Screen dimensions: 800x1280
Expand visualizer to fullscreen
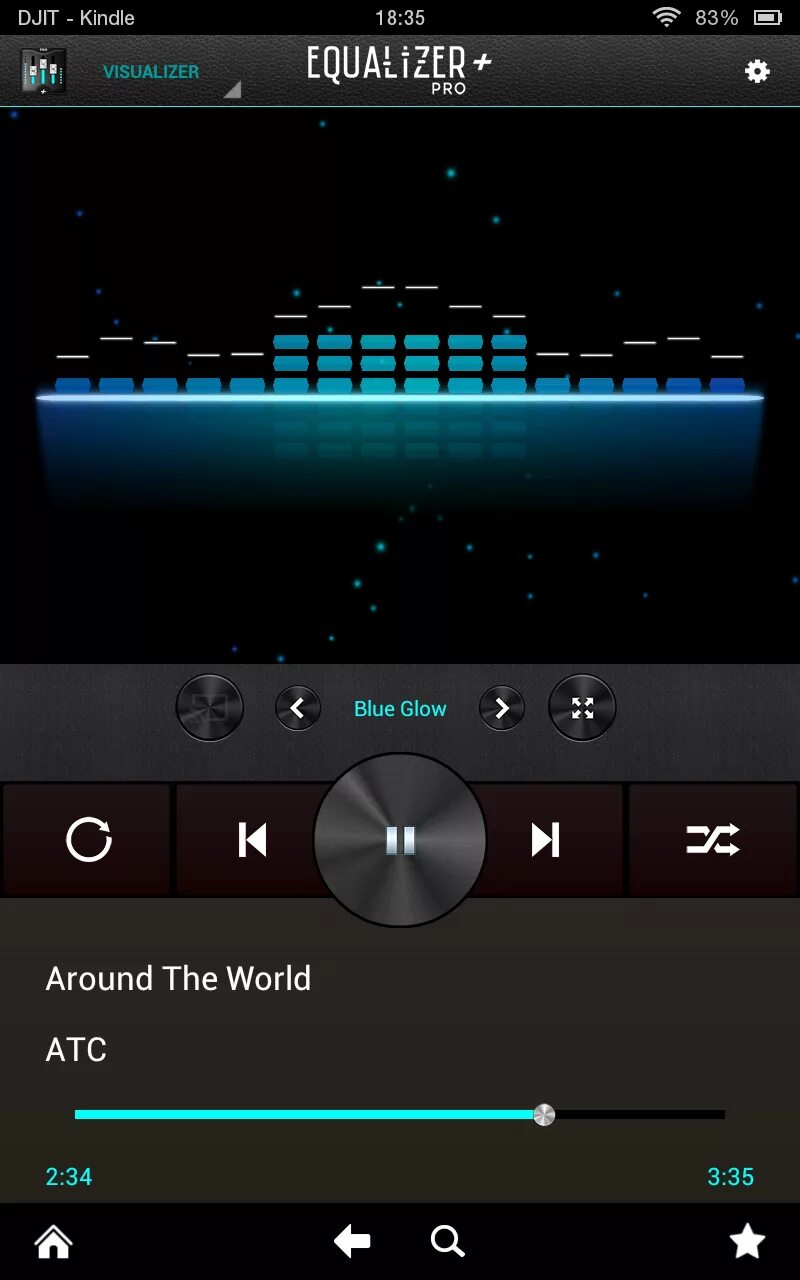click(x=582, y=708)
